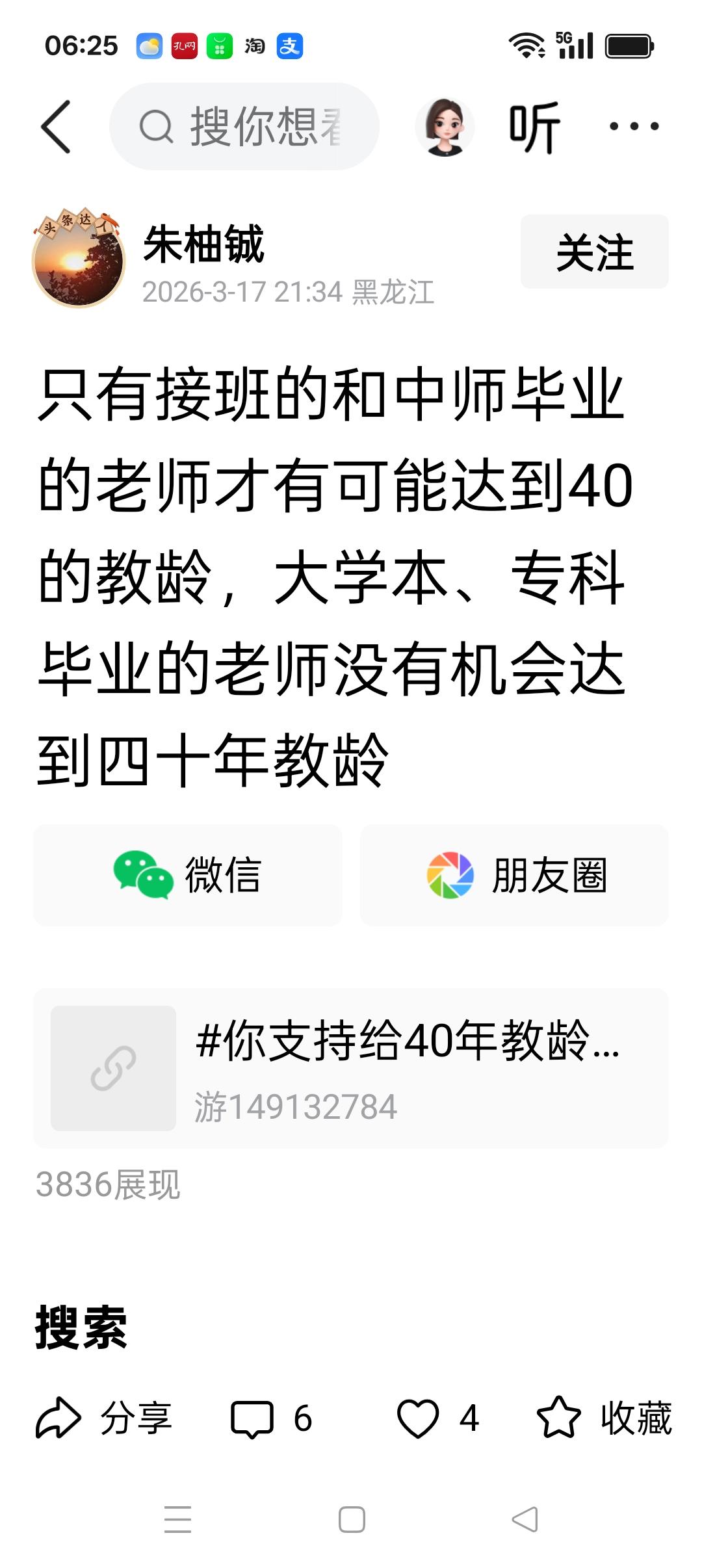
Task: Open the 支付宝 app from the status bar
Action: tap(291, 47)
